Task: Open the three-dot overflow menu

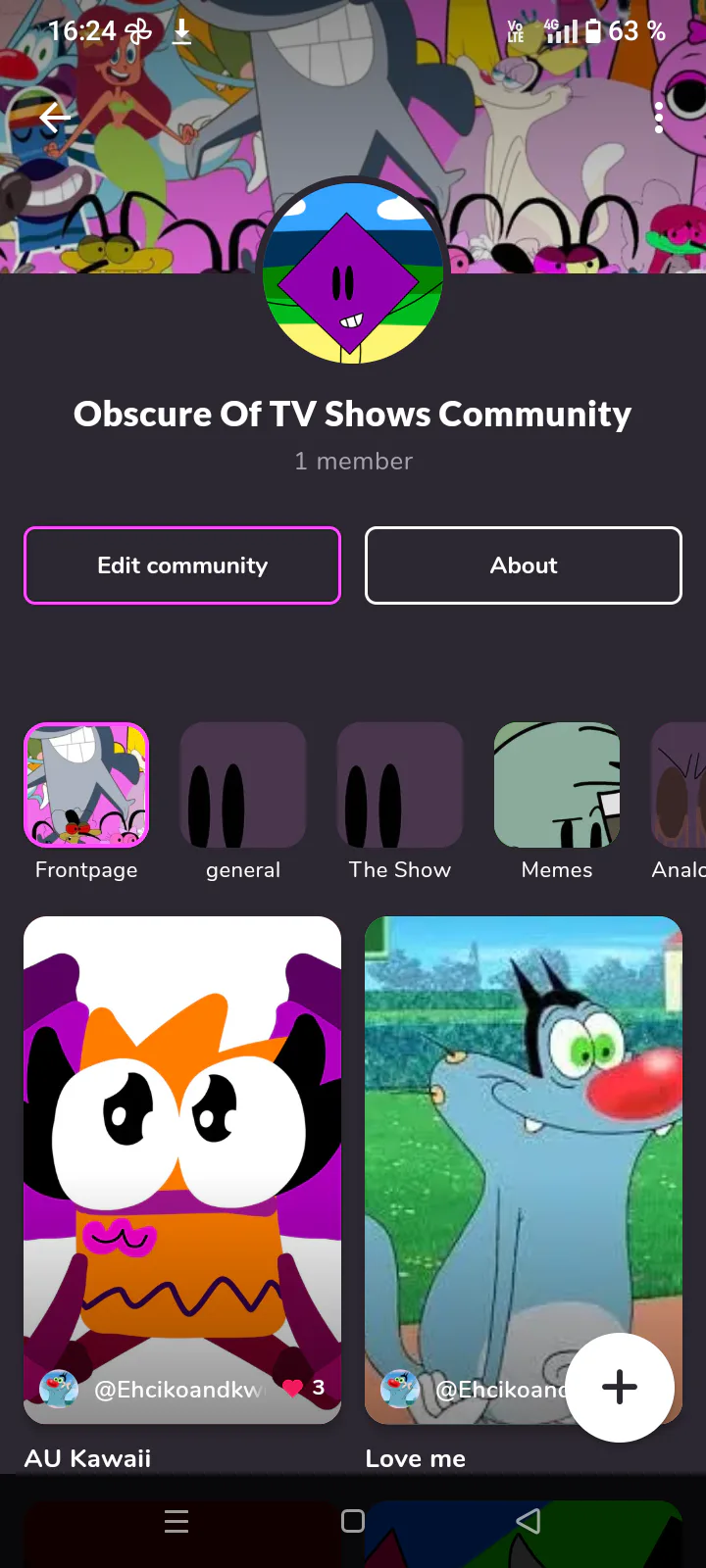Action: coord(659,119)
